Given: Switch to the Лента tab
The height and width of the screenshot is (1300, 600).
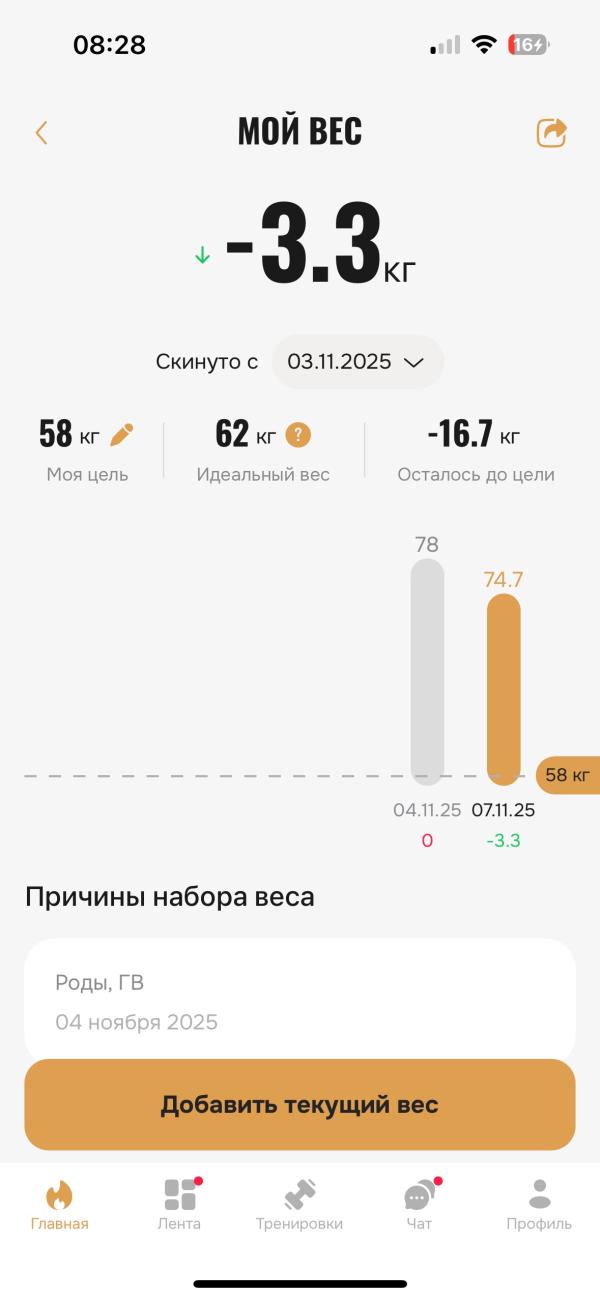Looking at the screenshot, I should [179, 1205].
